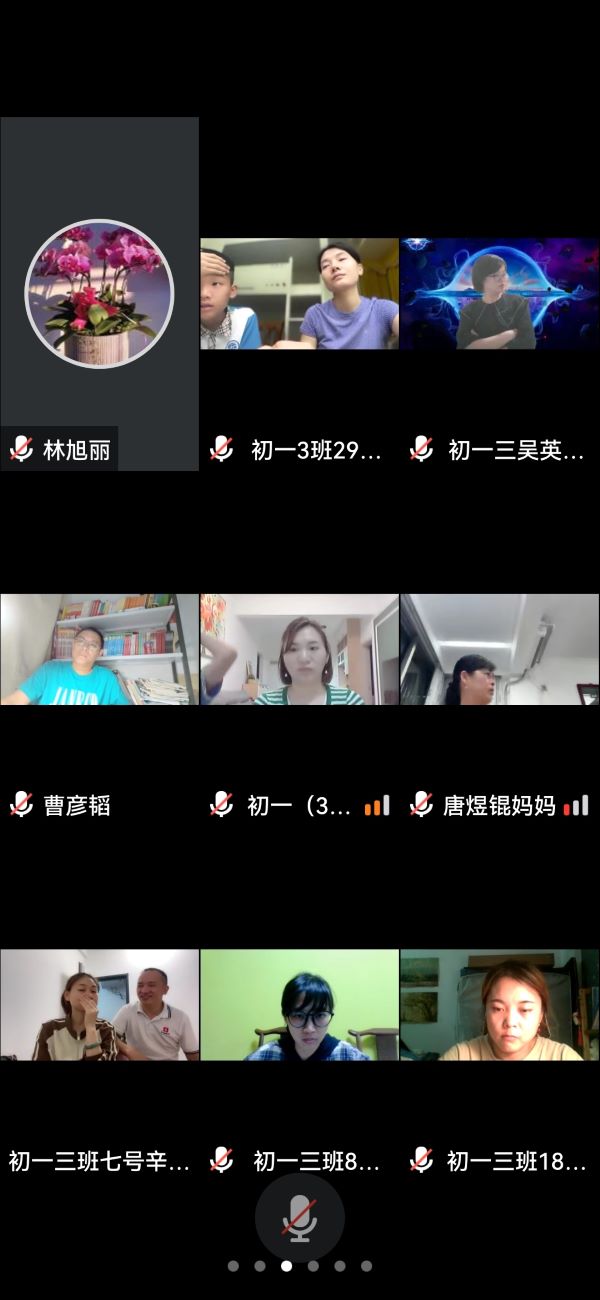Open the 初一三班18 video tile
The width and height of the screenshot is (600, 1300).
[x=499, y=1005]
